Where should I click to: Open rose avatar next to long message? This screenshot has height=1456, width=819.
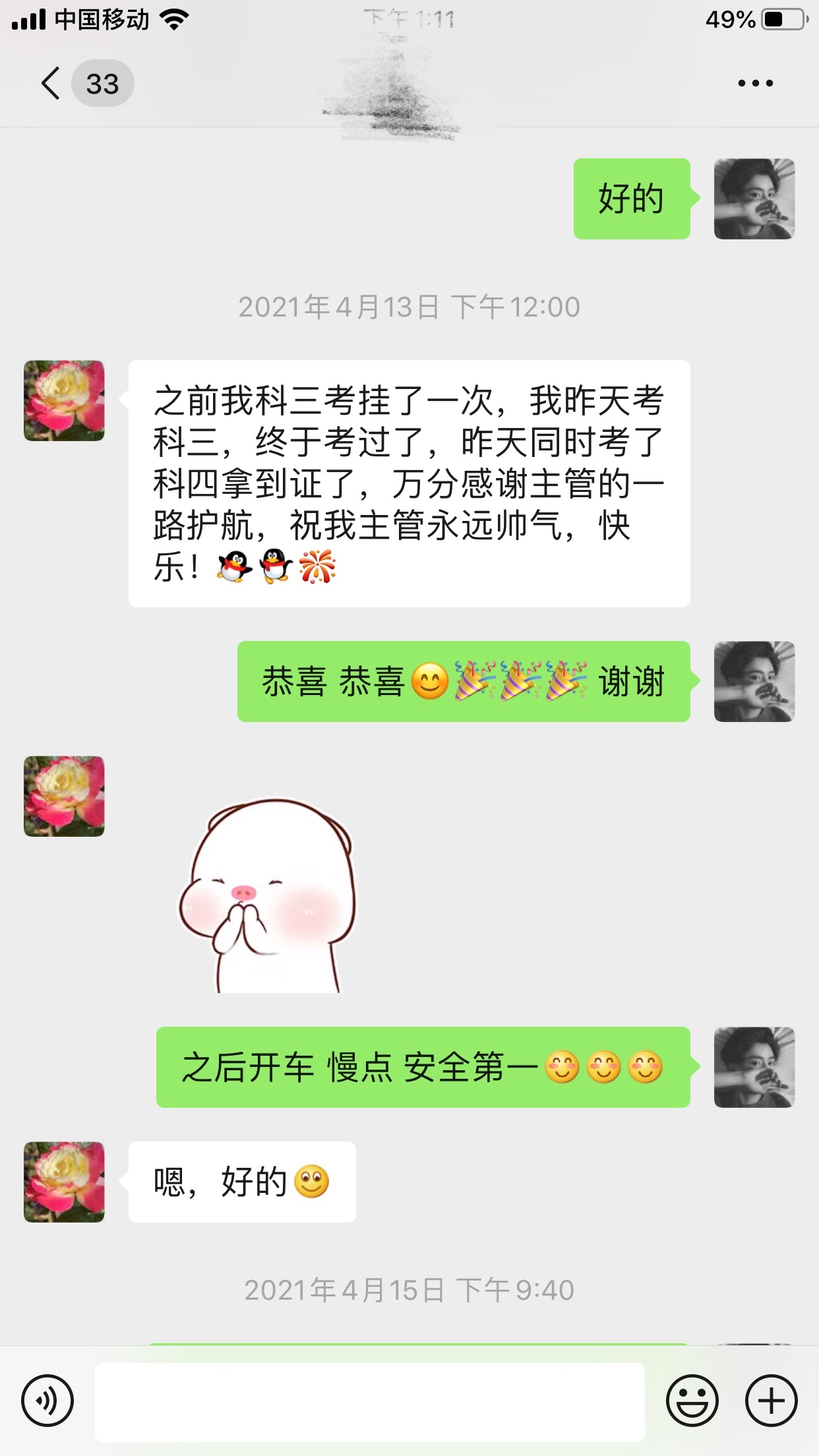pos(64,401)
